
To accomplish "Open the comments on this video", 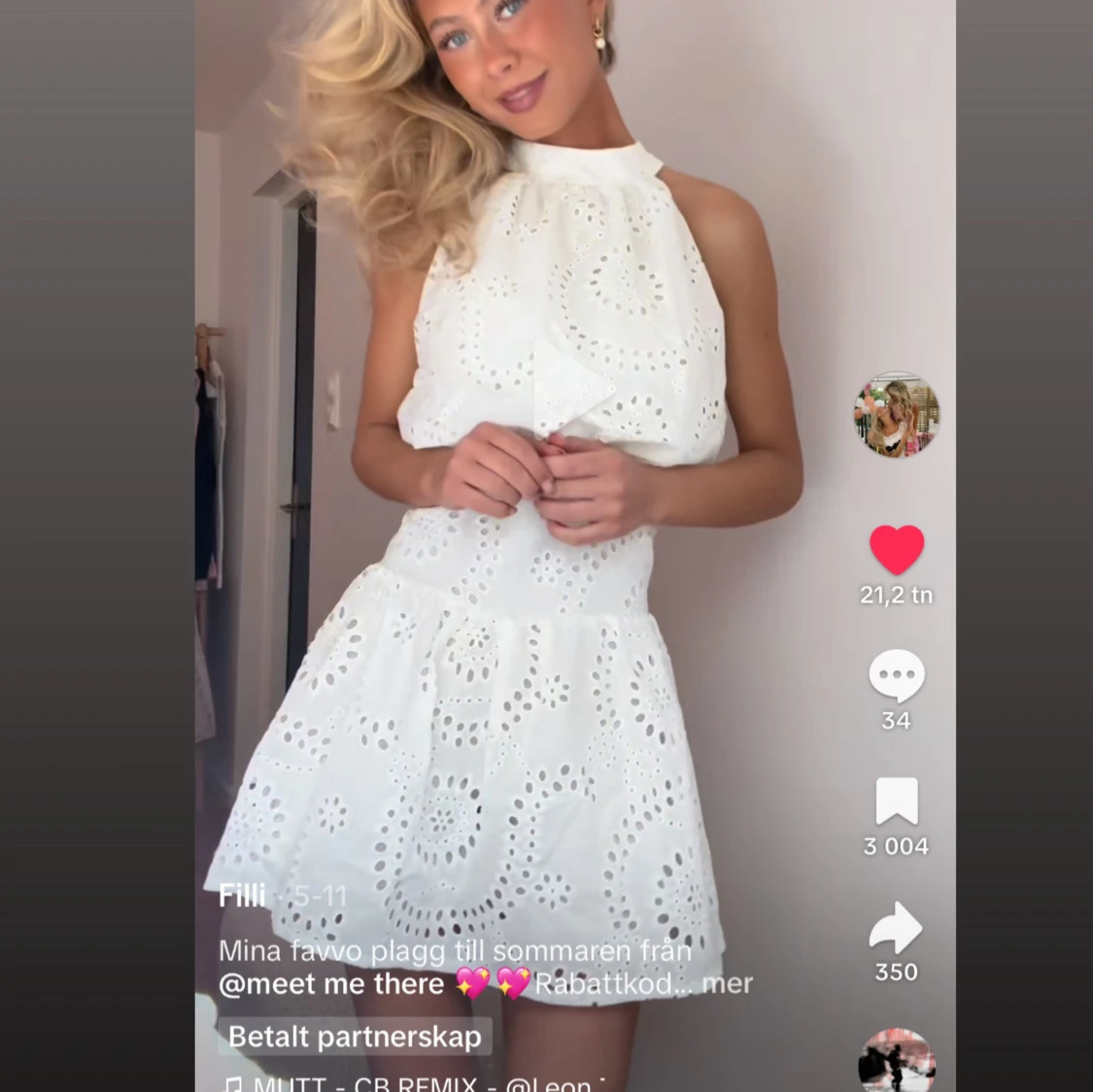I will (896, 675).
